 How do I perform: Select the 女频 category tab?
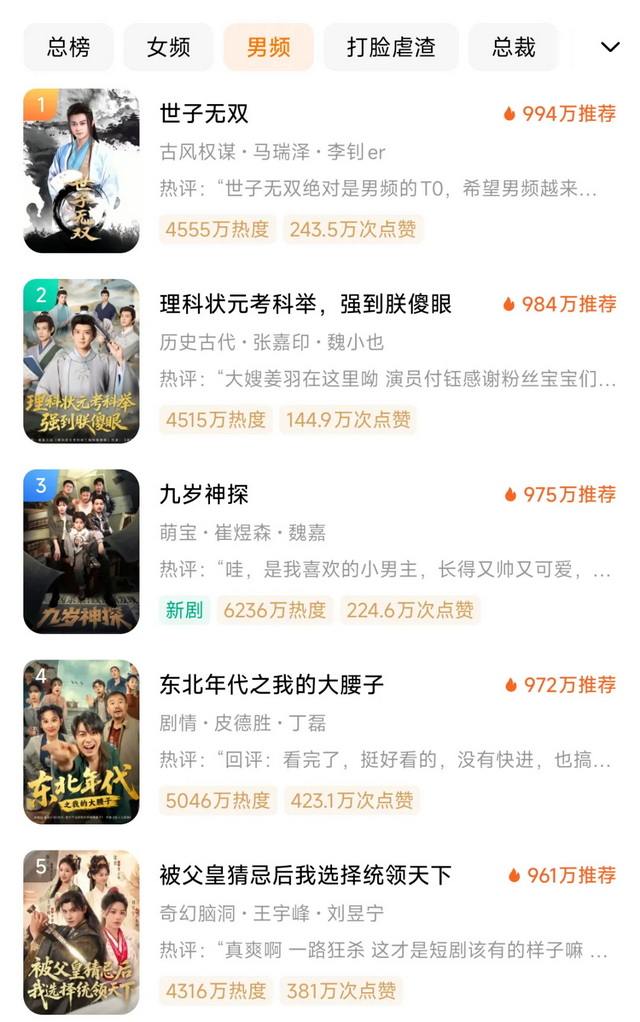tap(168, 47)
